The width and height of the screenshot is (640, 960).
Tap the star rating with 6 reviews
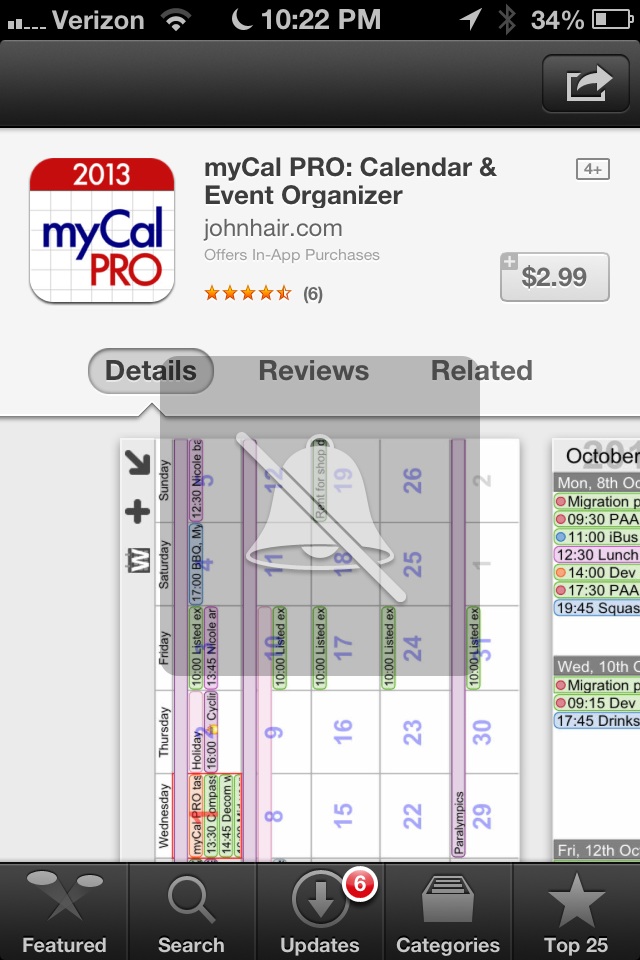click(x=262, y=294)
